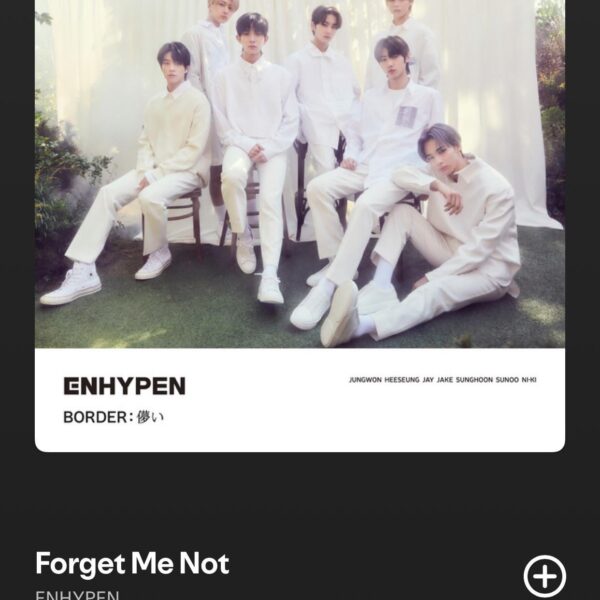Open the Forget Me Not song title
Viewport: 600px width, 600px height.
coord(132,564)
